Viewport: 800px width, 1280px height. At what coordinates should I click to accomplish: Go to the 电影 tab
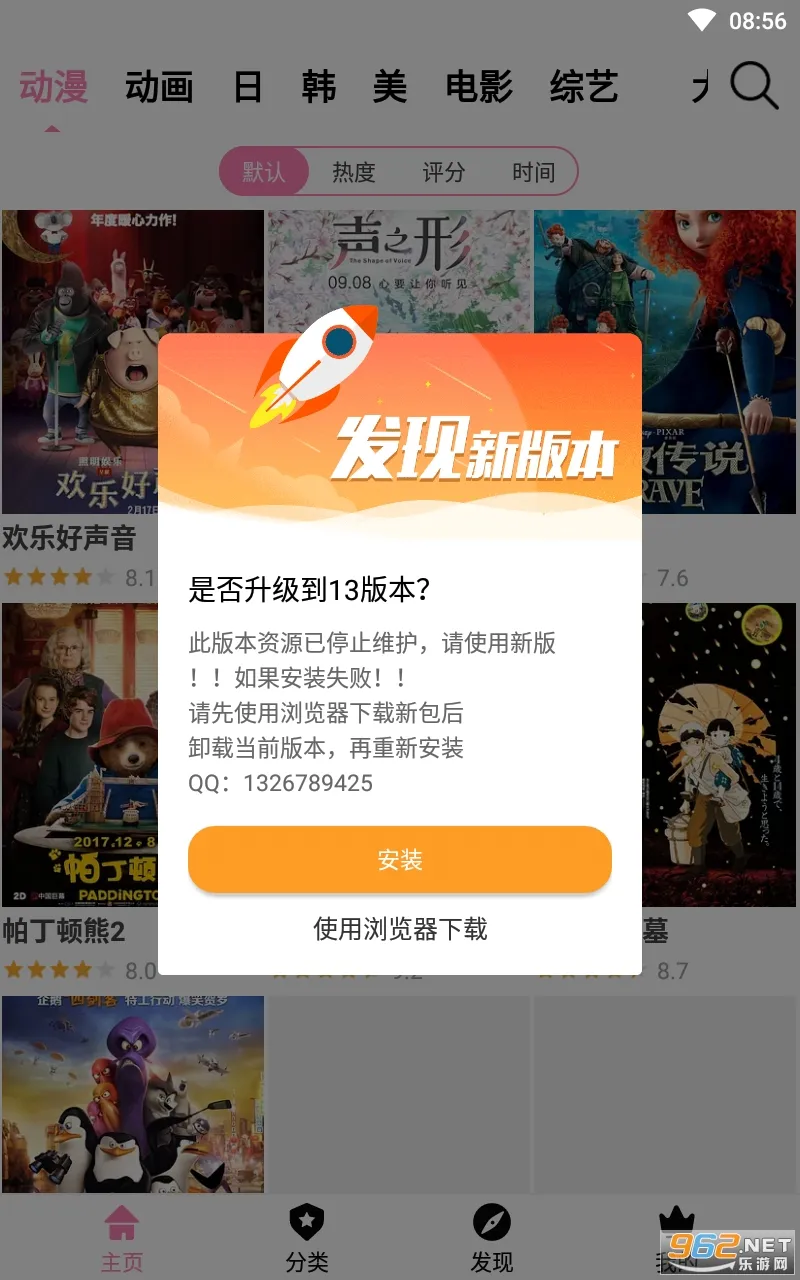pyautogui.click(x=479, y=88)
